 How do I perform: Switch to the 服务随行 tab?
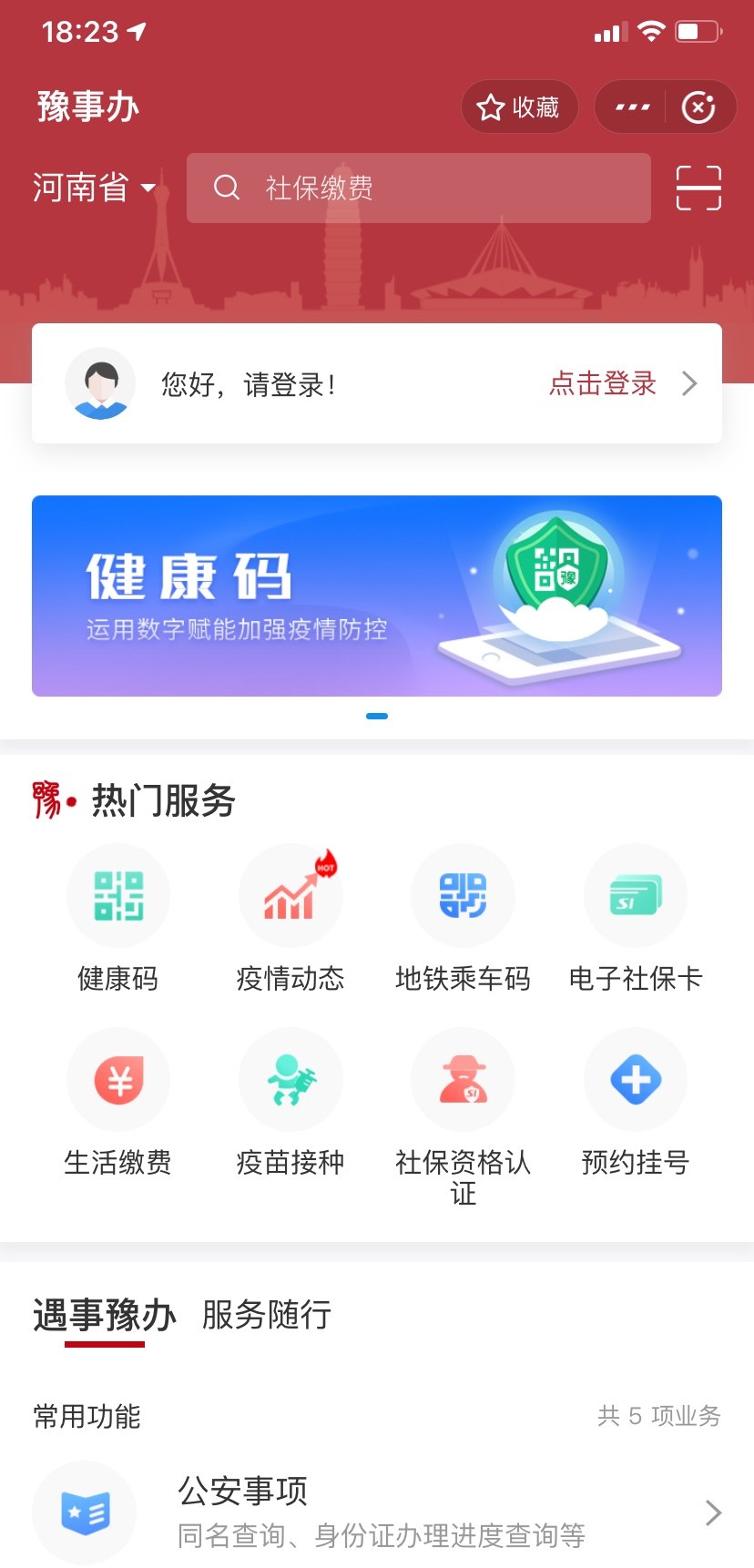263,1315
